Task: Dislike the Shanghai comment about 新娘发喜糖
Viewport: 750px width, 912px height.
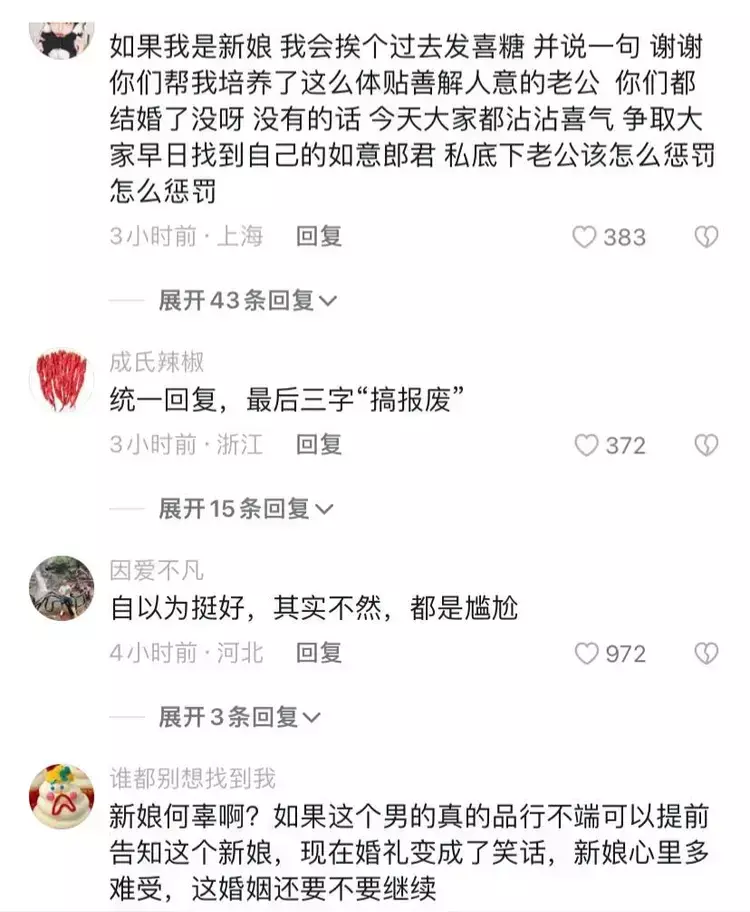Action: pos(706,237)
